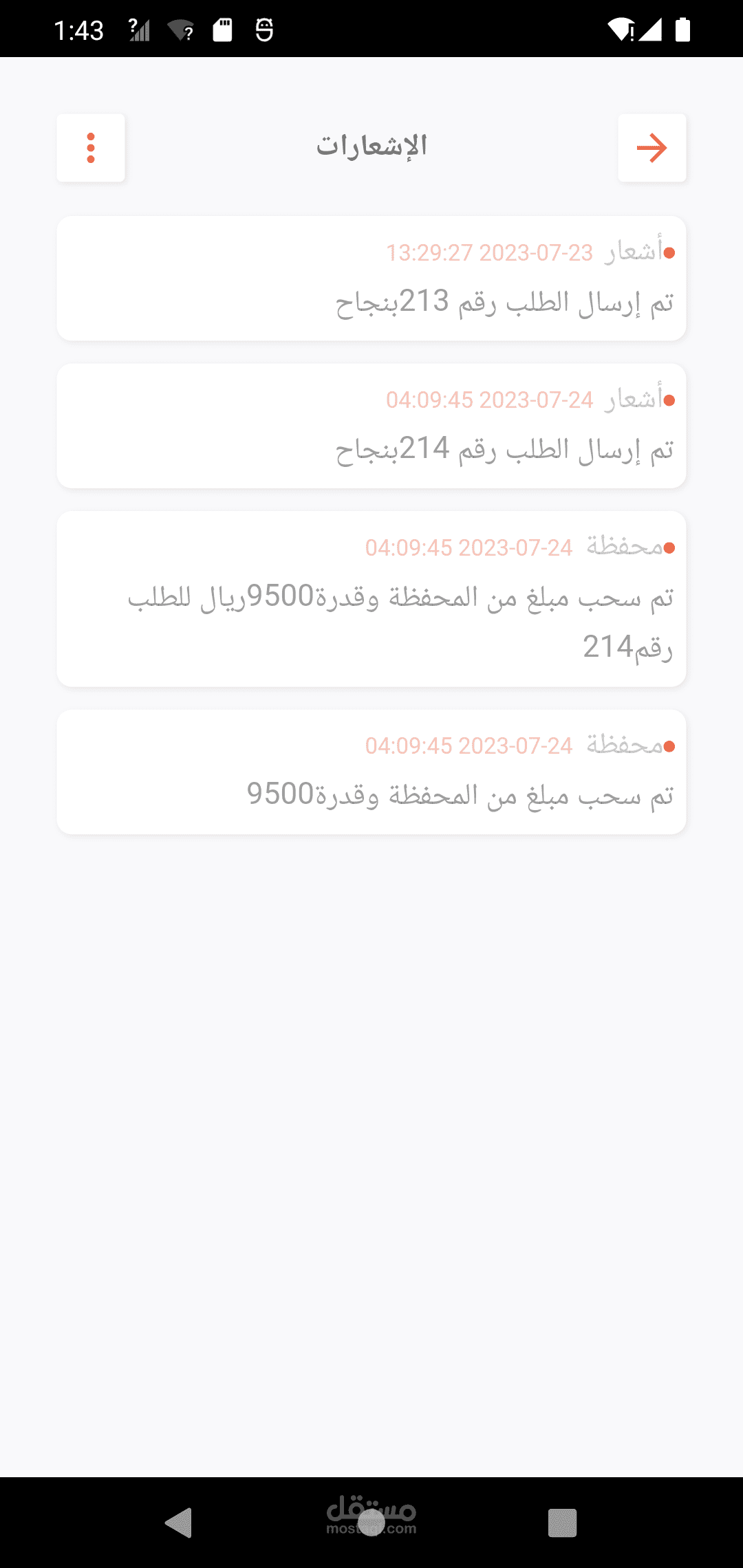This screenshot has height=1568, width=743.
Task: Open recent apps from navigation bar
Action: [x=562, y=1523]
